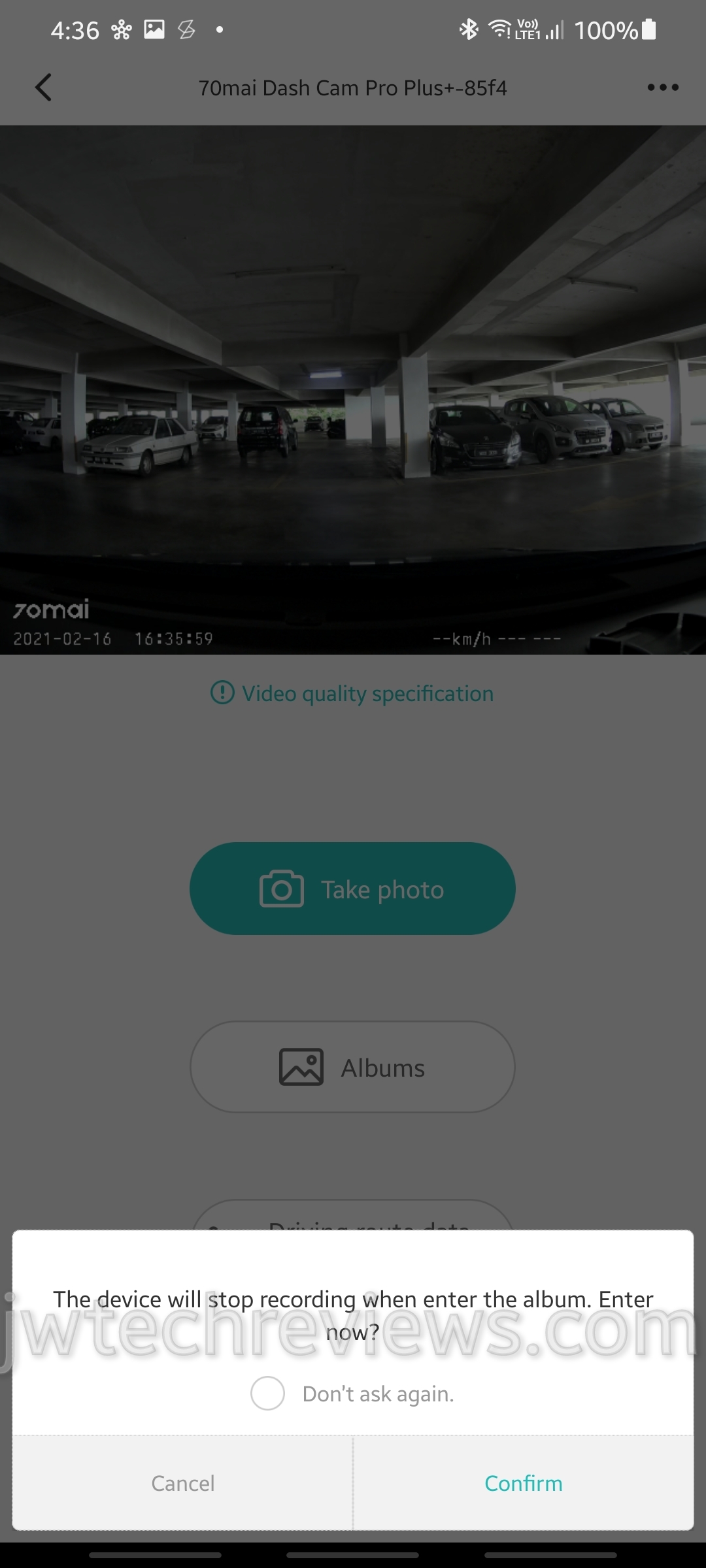706x1568 pixels.
Task: Cancel the album dialog
Action: 182,1483
